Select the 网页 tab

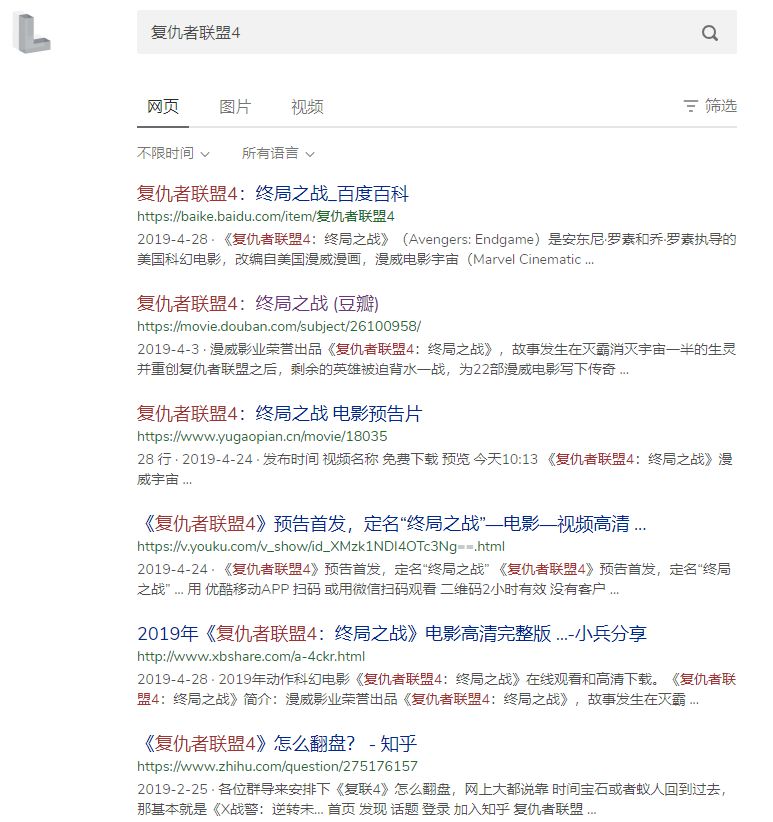163,107
